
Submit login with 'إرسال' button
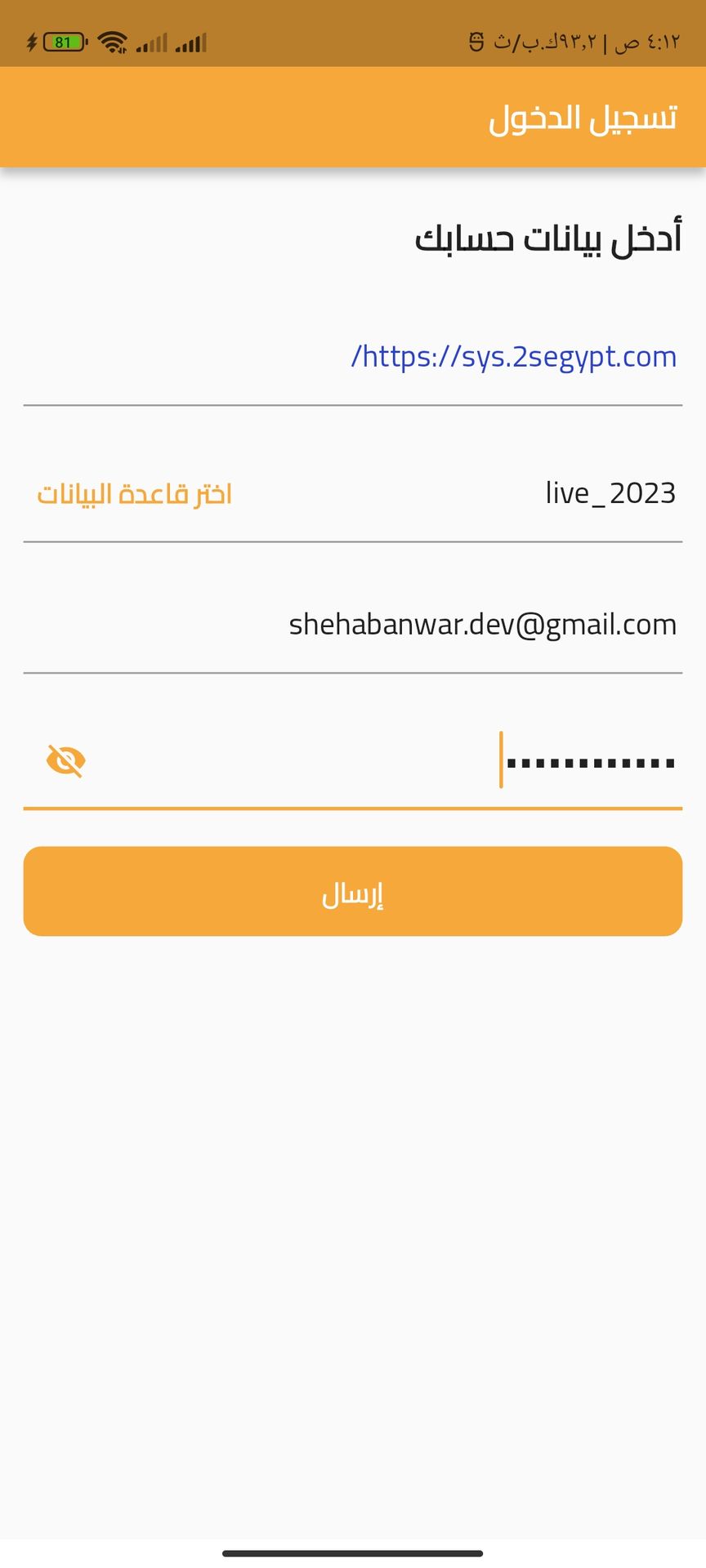click(x=353, y=892)
